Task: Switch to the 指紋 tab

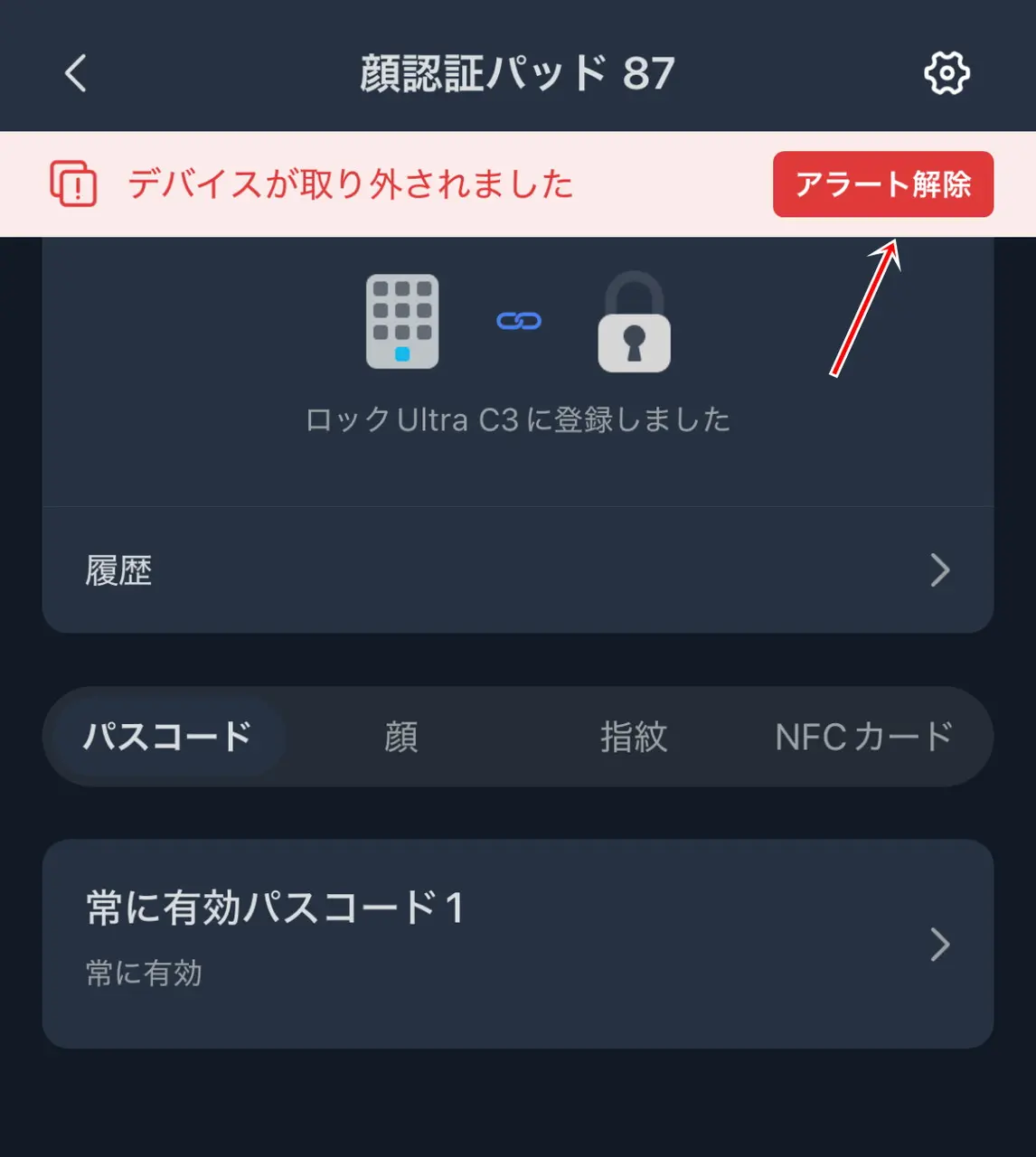Action: [x=634, y=737]
